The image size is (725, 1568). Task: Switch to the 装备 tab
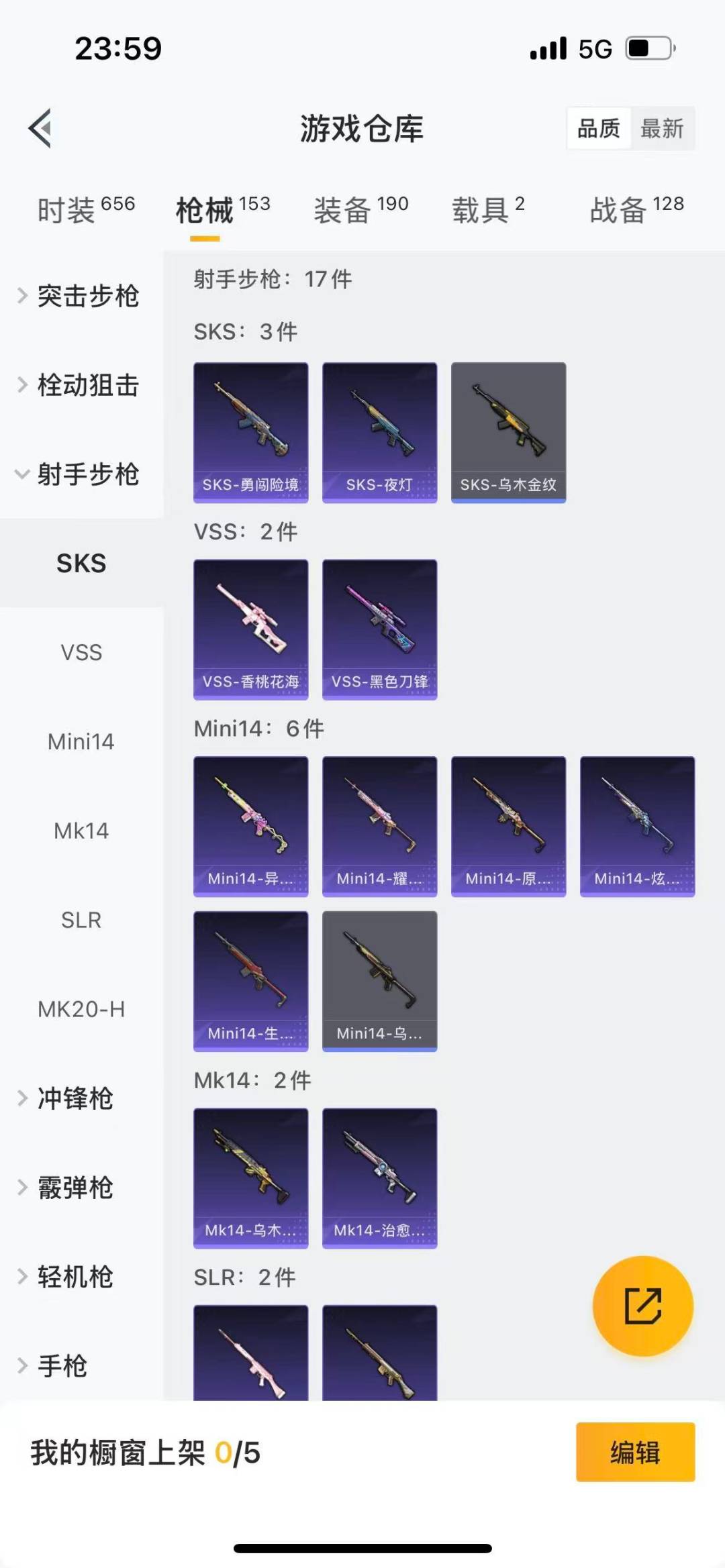coord(360,209)
